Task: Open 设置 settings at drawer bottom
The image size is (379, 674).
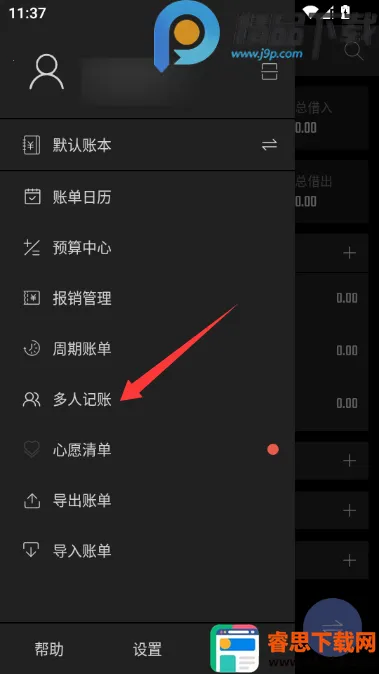Action: point(147,649)
